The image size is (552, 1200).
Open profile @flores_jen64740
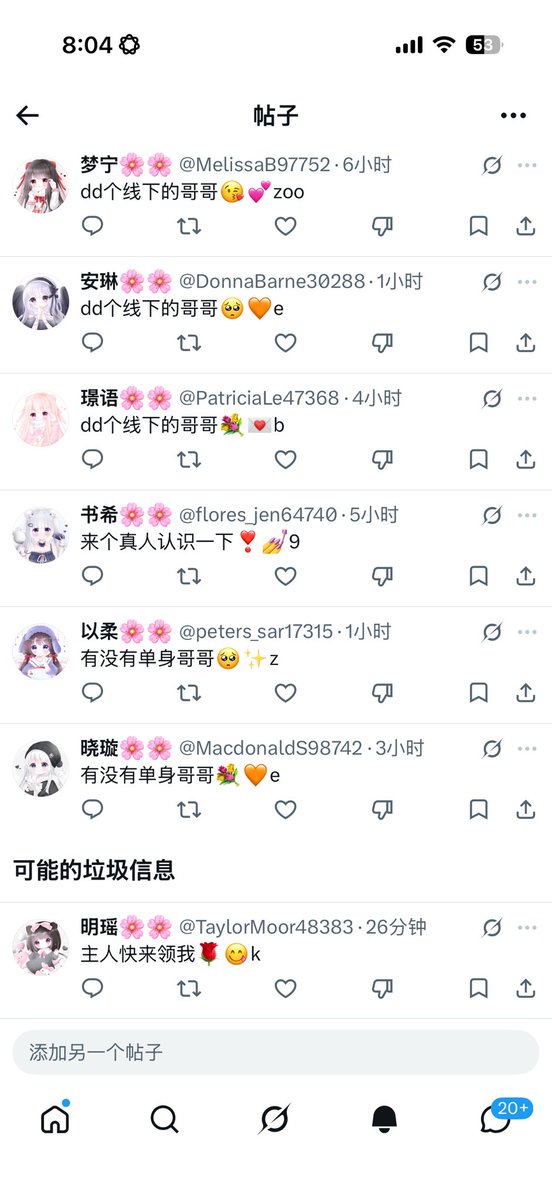(258, 515)
